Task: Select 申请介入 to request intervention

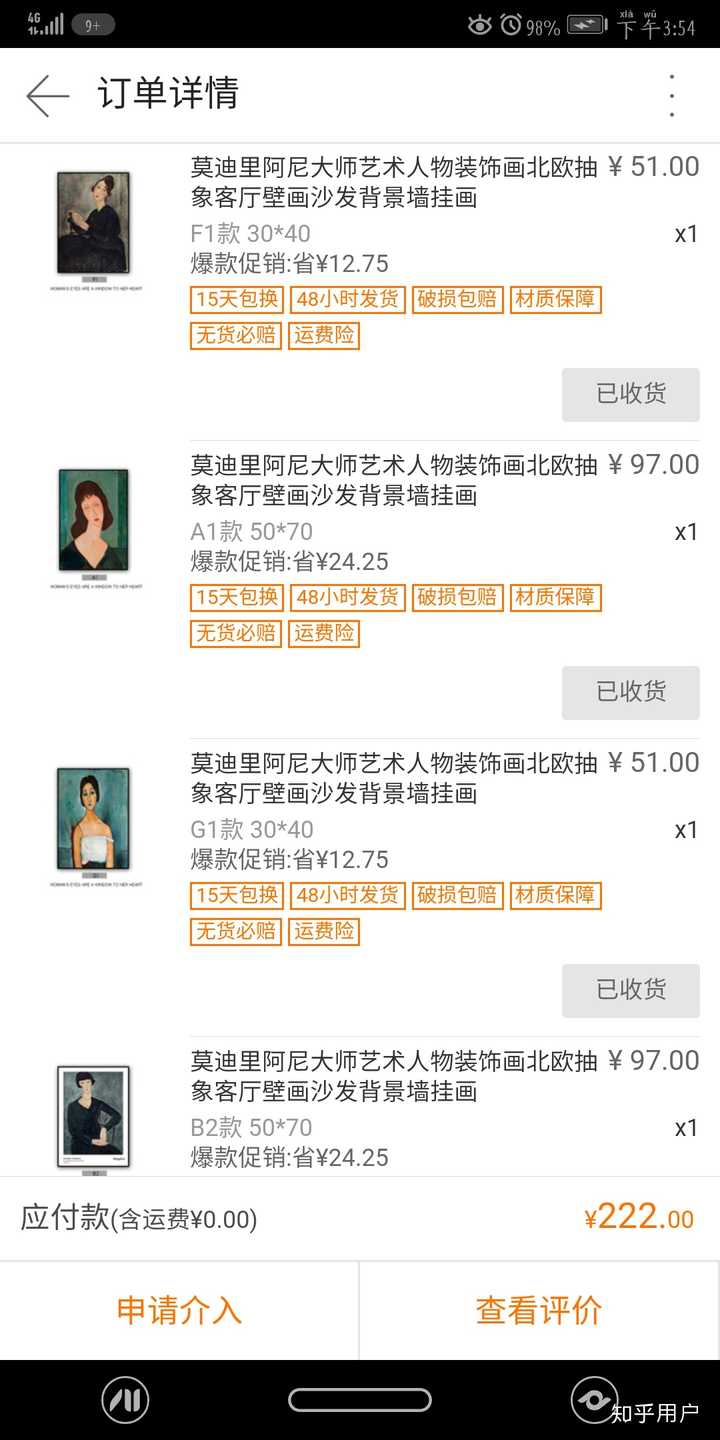Action: (x=179, y=1310)
